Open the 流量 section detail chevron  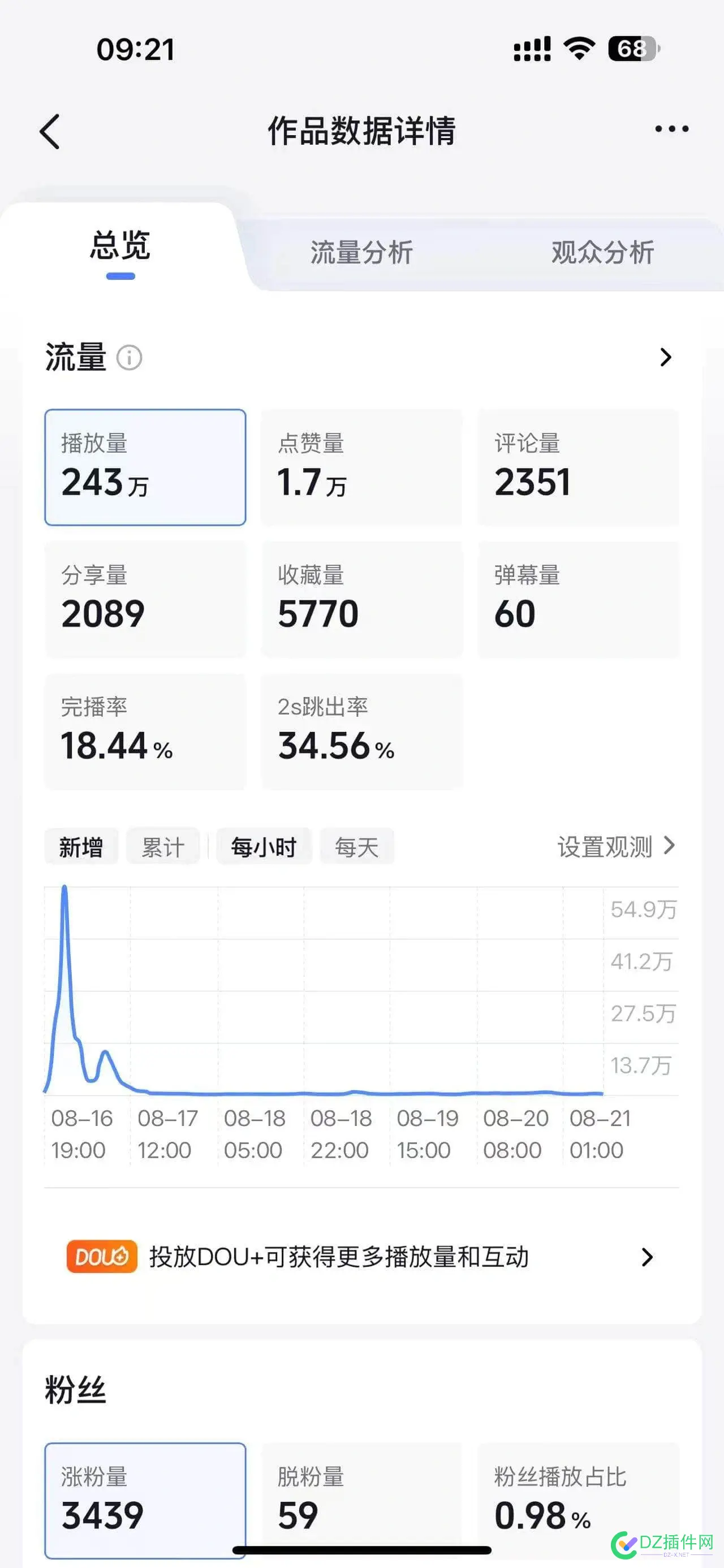pos(666,359)
